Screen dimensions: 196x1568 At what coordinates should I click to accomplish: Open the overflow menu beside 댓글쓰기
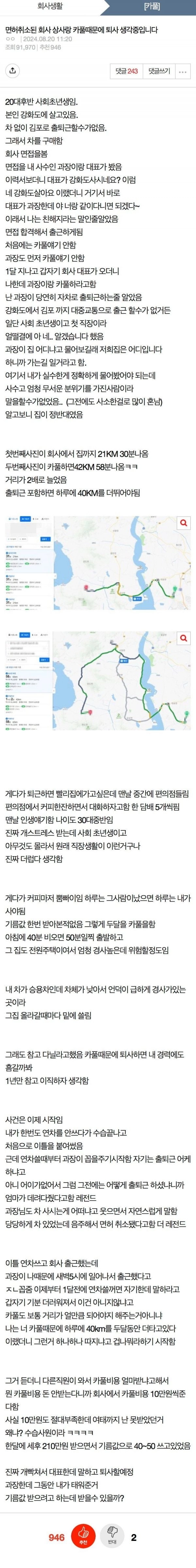tap(183, 71)
